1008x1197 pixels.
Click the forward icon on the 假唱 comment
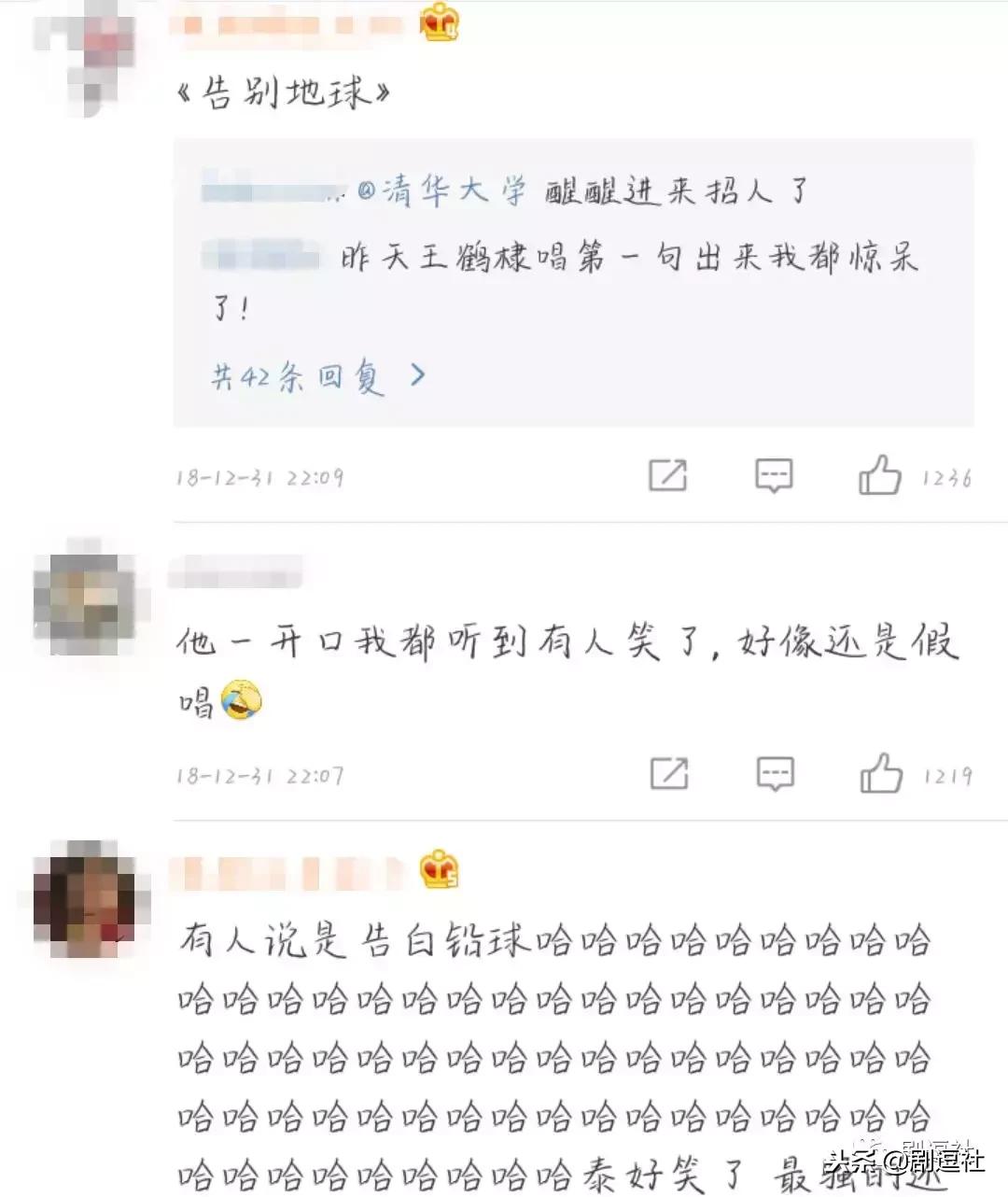tap(668, 773)
